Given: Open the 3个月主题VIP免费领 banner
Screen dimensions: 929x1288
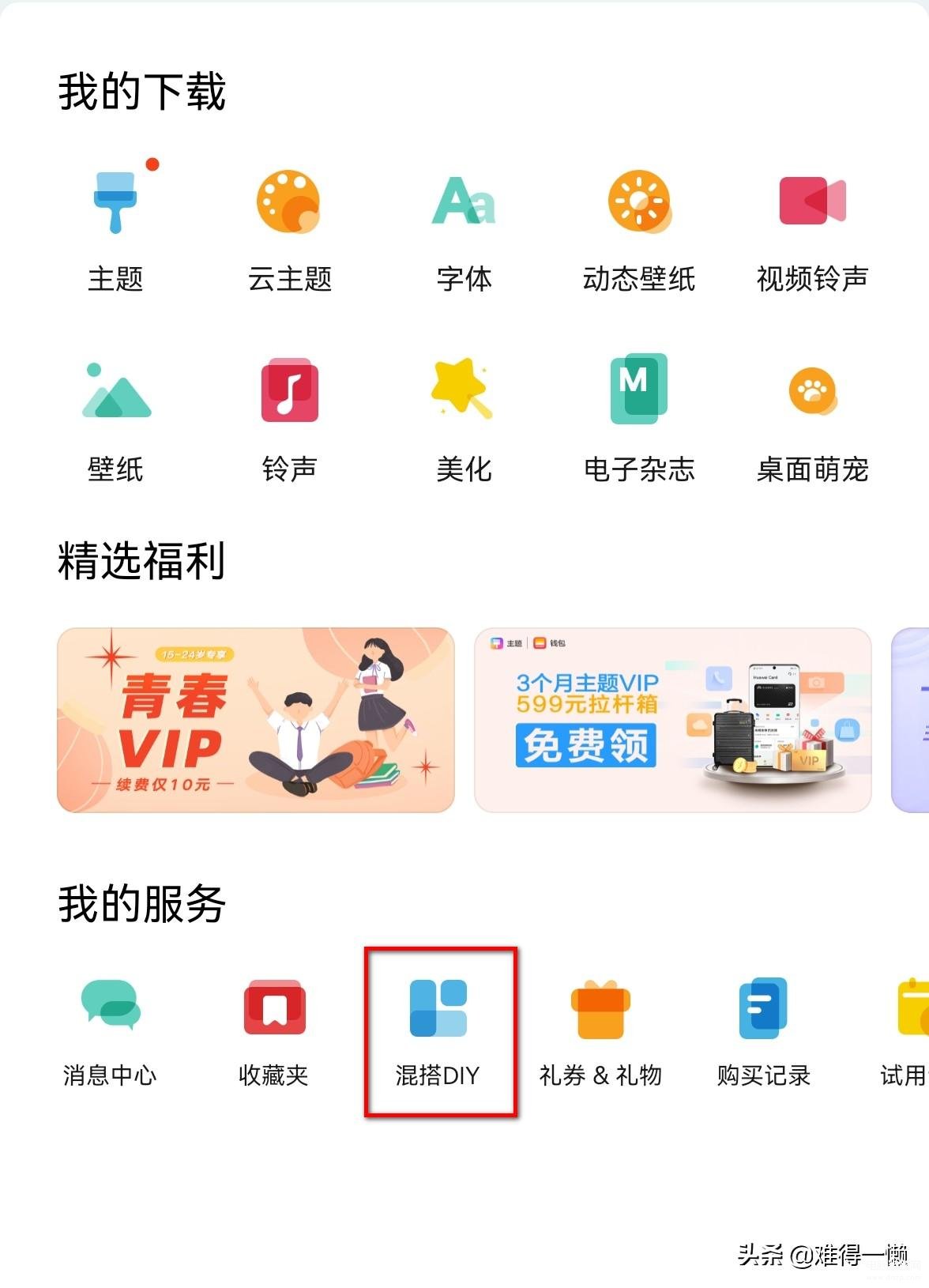Looking at the screenshot, I should [672, 720].
